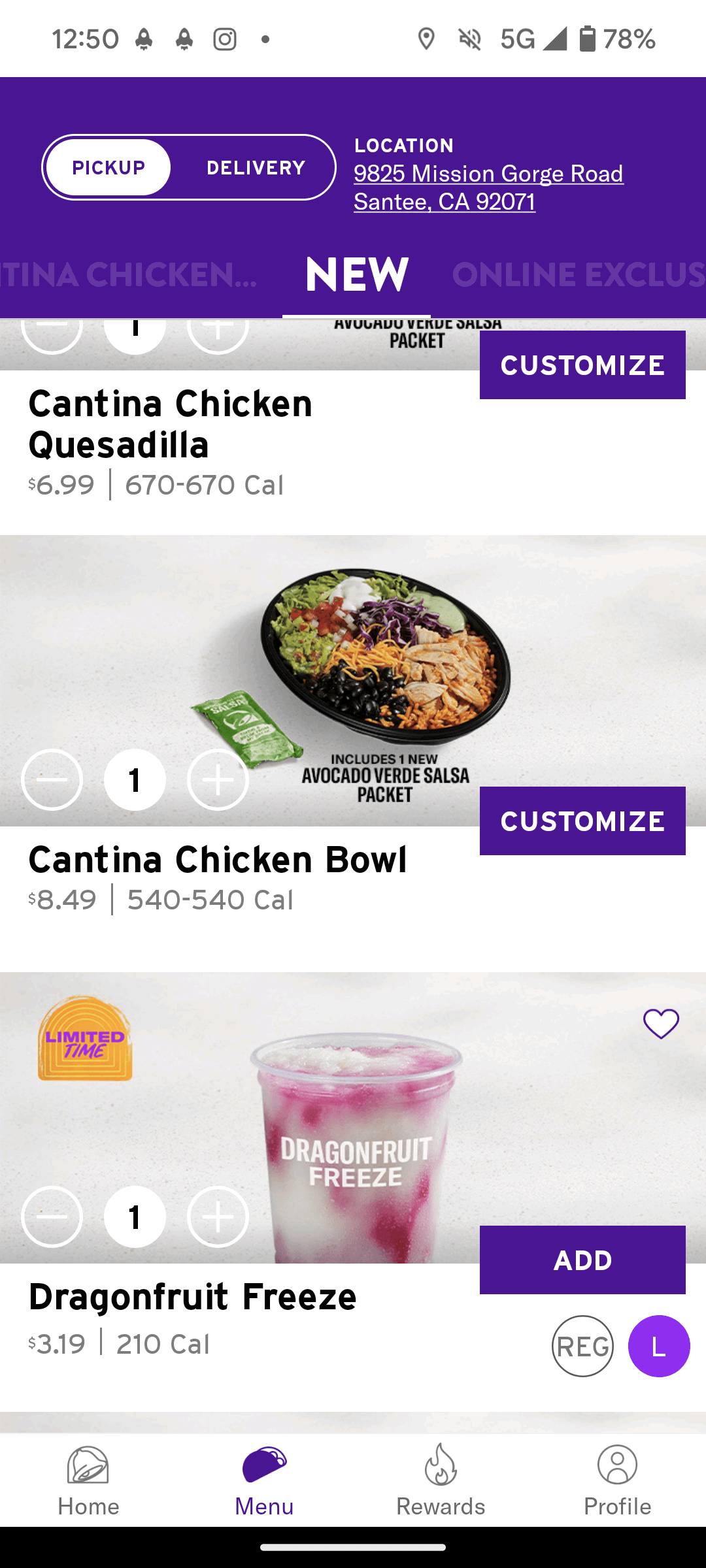
Task: Increase Dragonfruit Freeze quantity
Action: click(218, 1217)
